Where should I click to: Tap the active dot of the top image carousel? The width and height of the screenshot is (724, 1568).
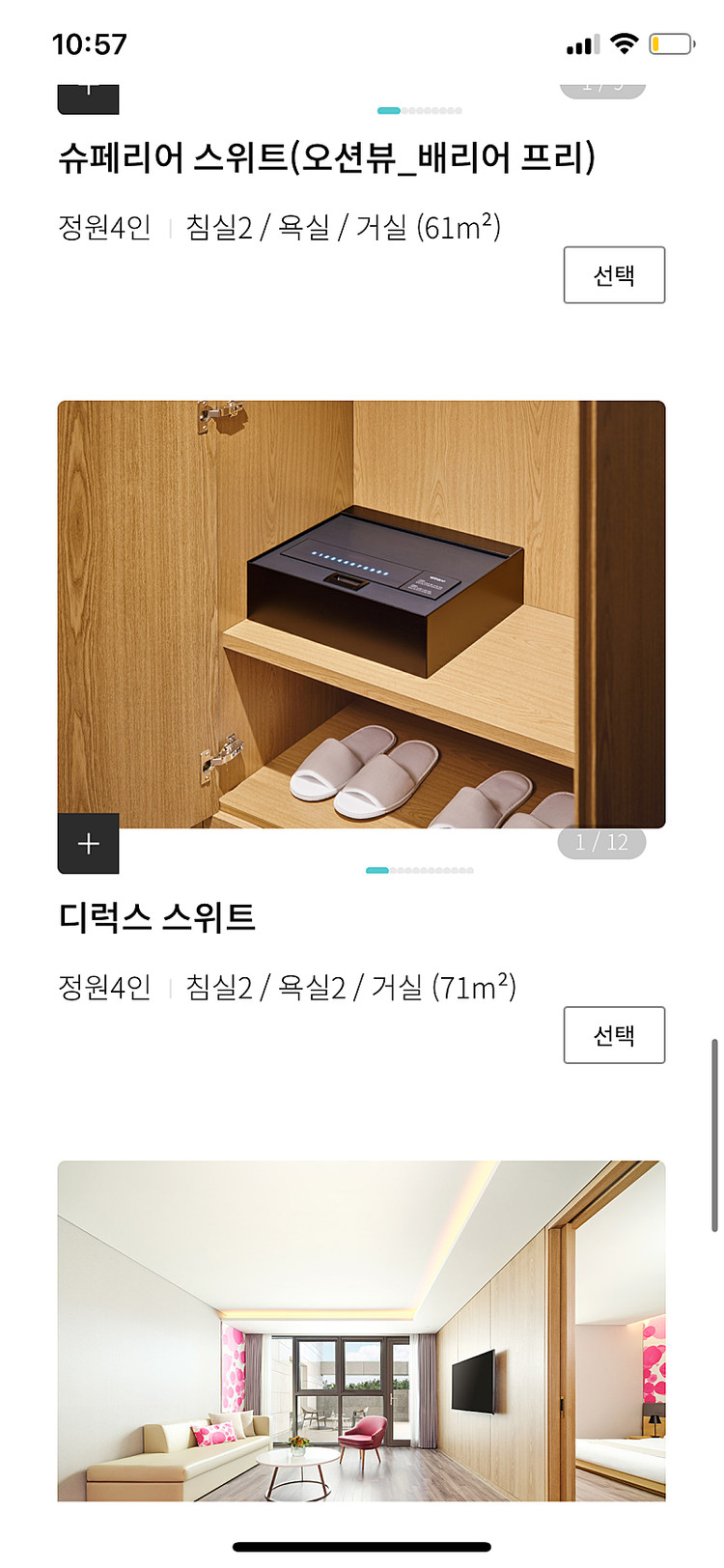pos(390,110)
